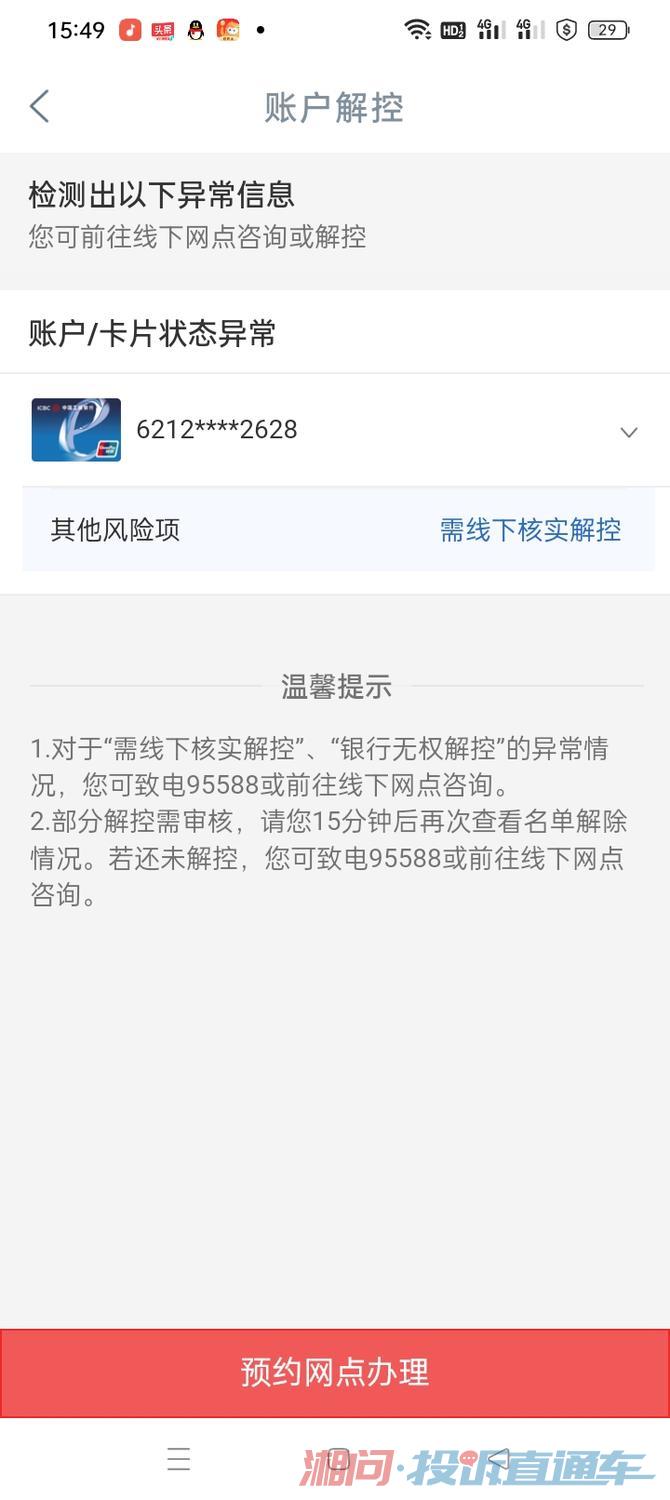Go back from 账户解控 page
This screenshot has width=670, height=1500.
click(40, 106)
